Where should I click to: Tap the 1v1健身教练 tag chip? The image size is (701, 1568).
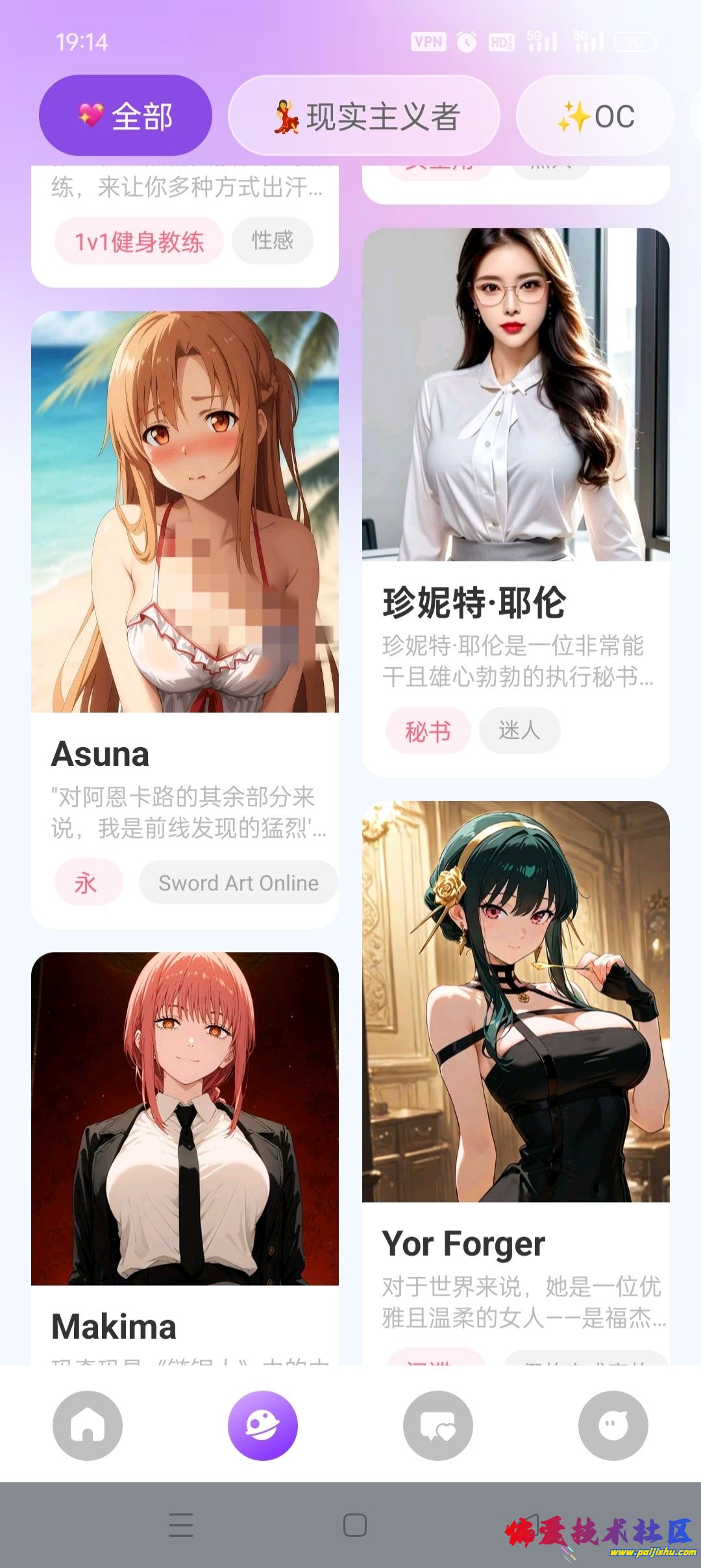click(139, 241)
